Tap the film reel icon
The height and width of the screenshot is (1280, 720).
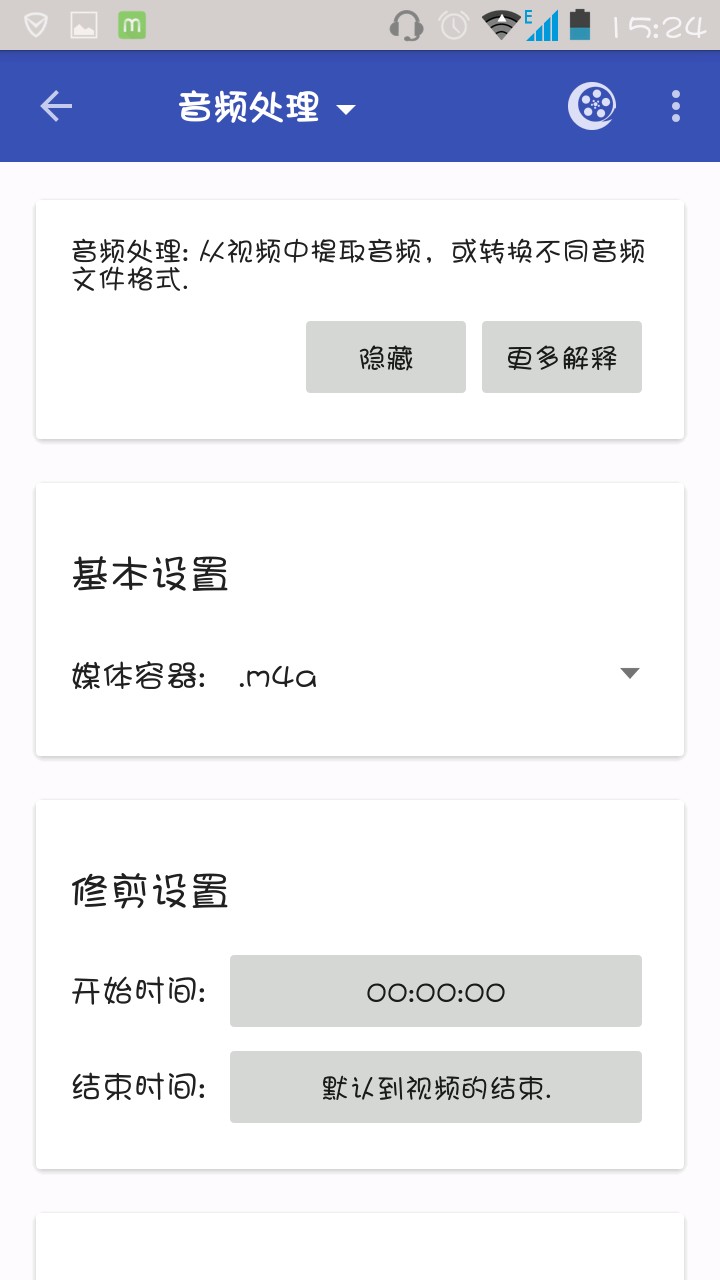point(592,106)
